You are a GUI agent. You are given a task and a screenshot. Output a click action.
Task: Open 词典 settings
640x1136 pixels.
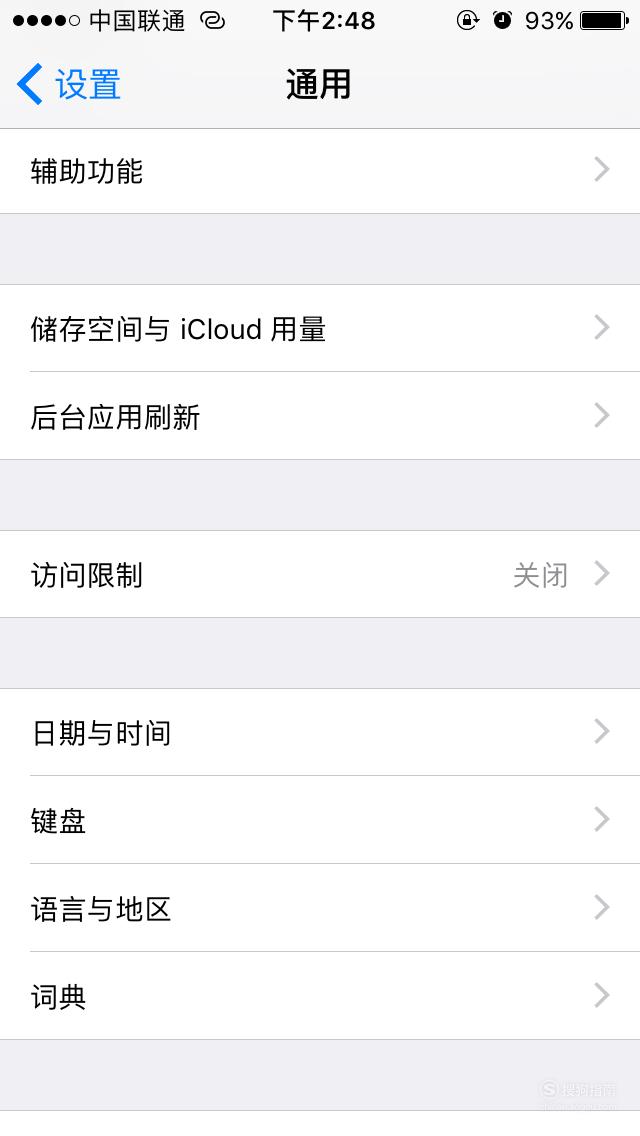(320, 996)
